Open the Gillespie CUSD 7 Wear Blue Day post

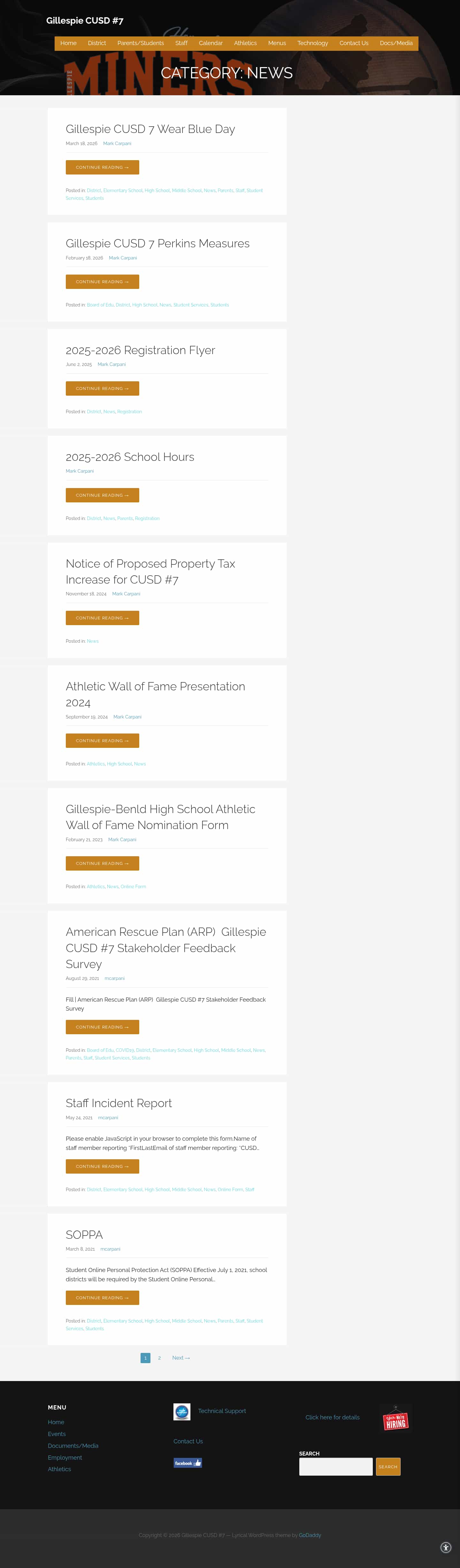(x=150, y=129)
